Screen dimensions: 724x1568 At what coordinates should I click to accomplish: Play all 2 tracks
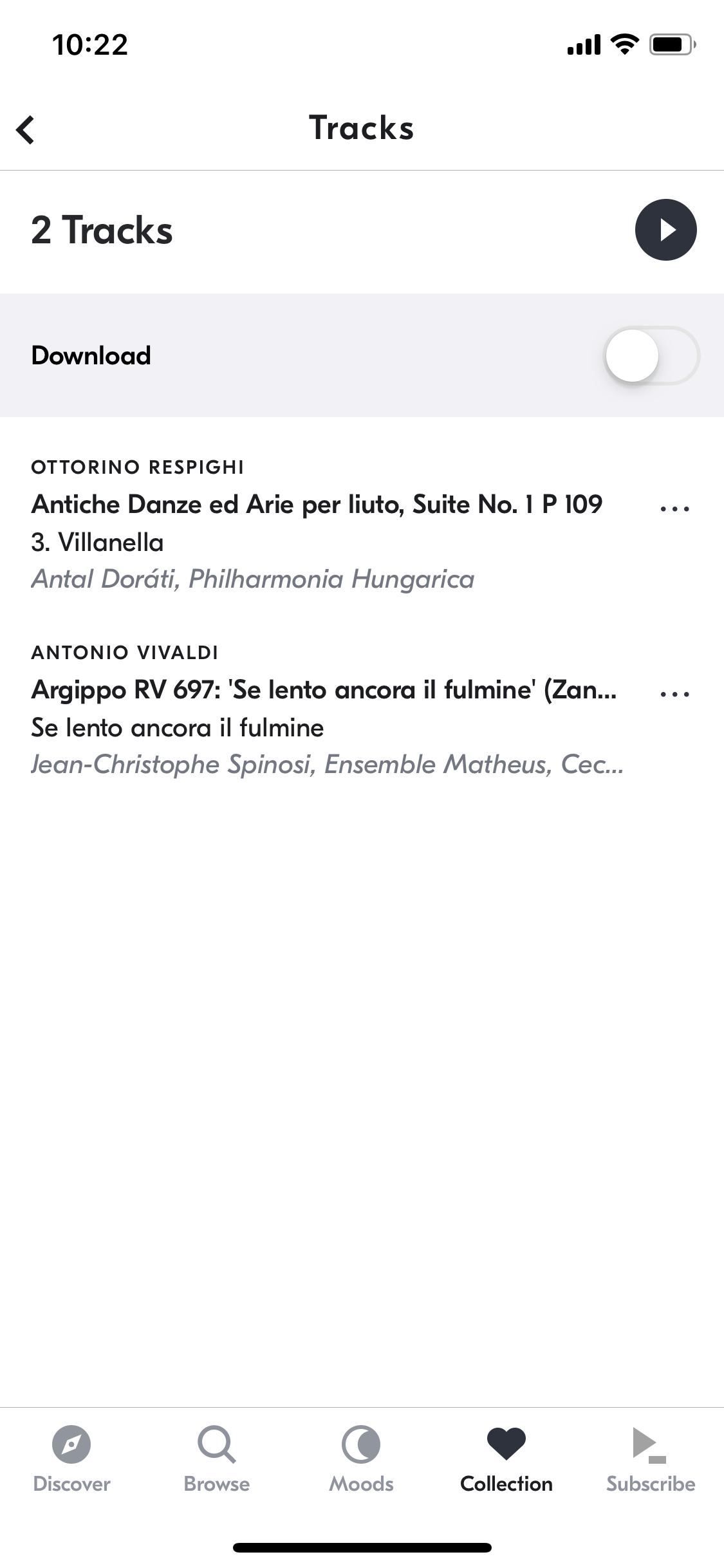[x=665, y=230]
